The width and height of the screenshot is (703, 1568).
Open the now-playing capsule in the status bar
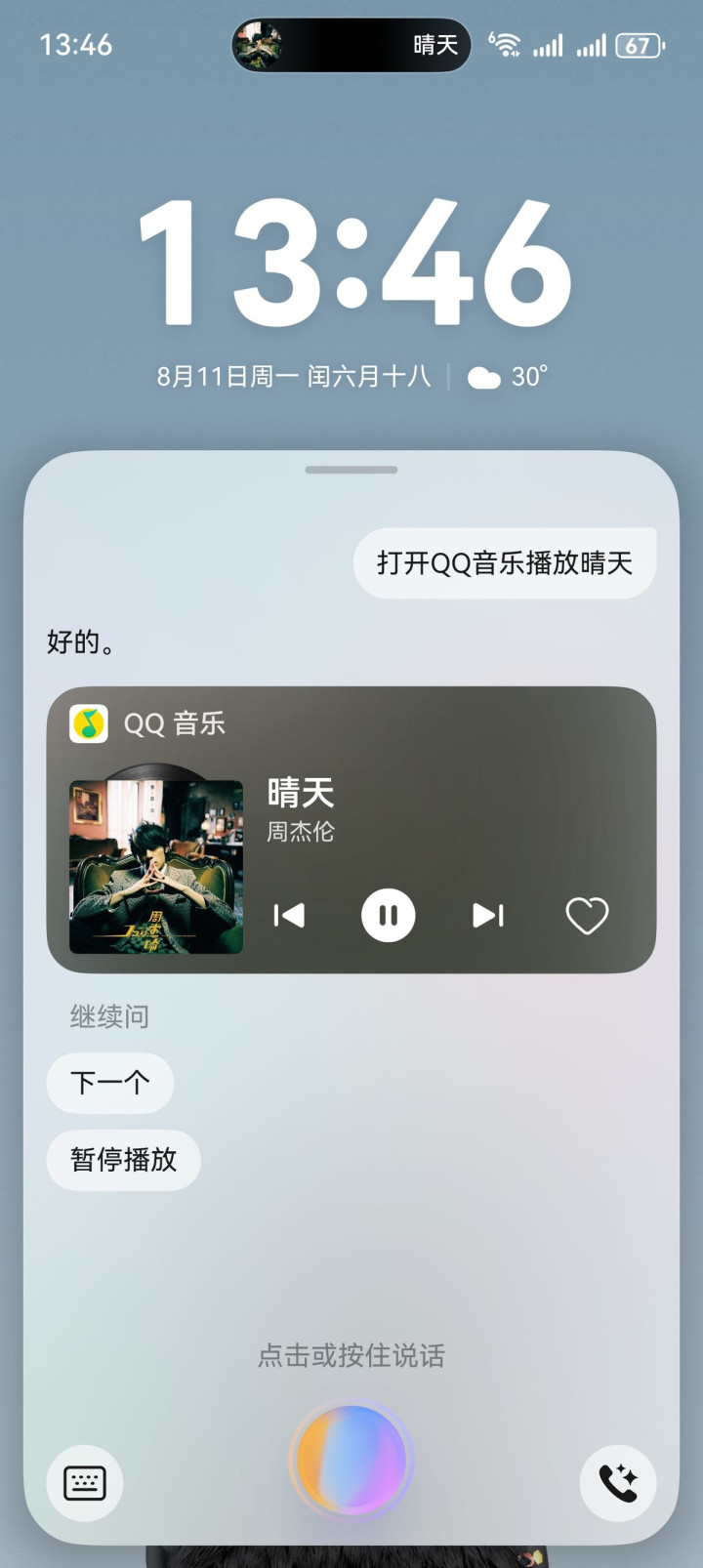[x=351, y=45]
